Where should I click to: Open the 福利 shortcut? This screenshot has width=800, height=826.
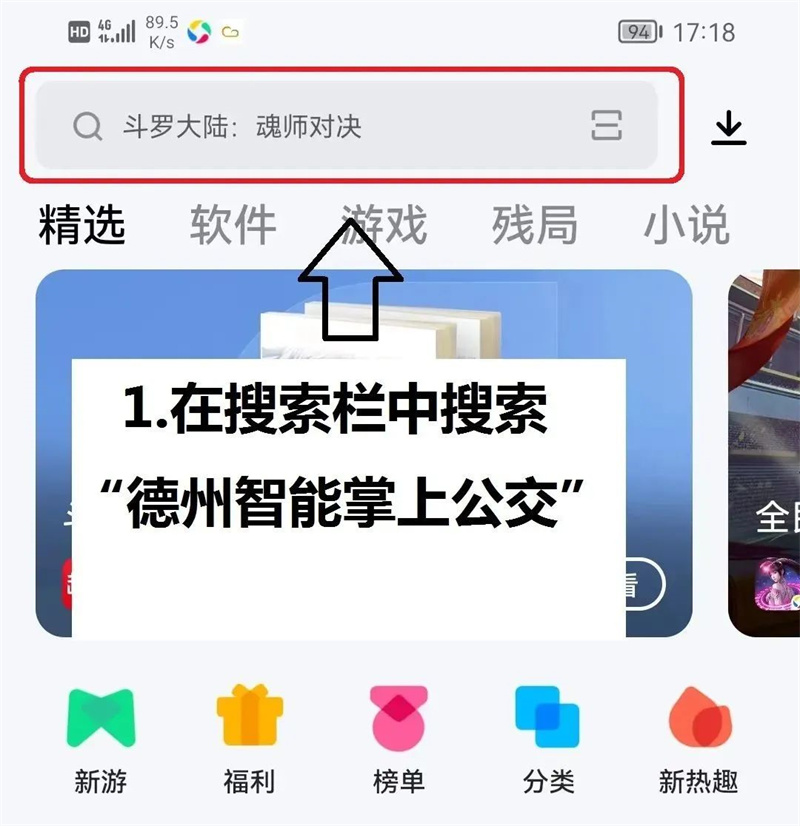249,738
